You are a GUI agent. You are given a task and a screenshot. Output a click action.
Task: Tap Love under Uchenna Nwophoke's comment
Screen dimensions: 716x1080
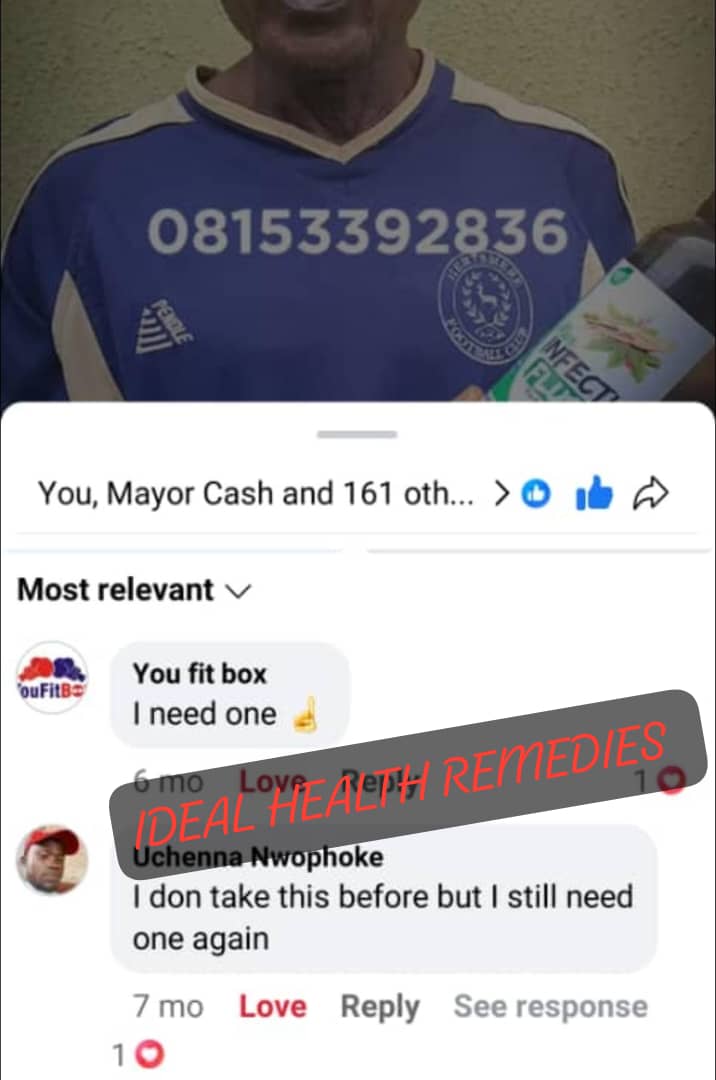coord(272,1006)
